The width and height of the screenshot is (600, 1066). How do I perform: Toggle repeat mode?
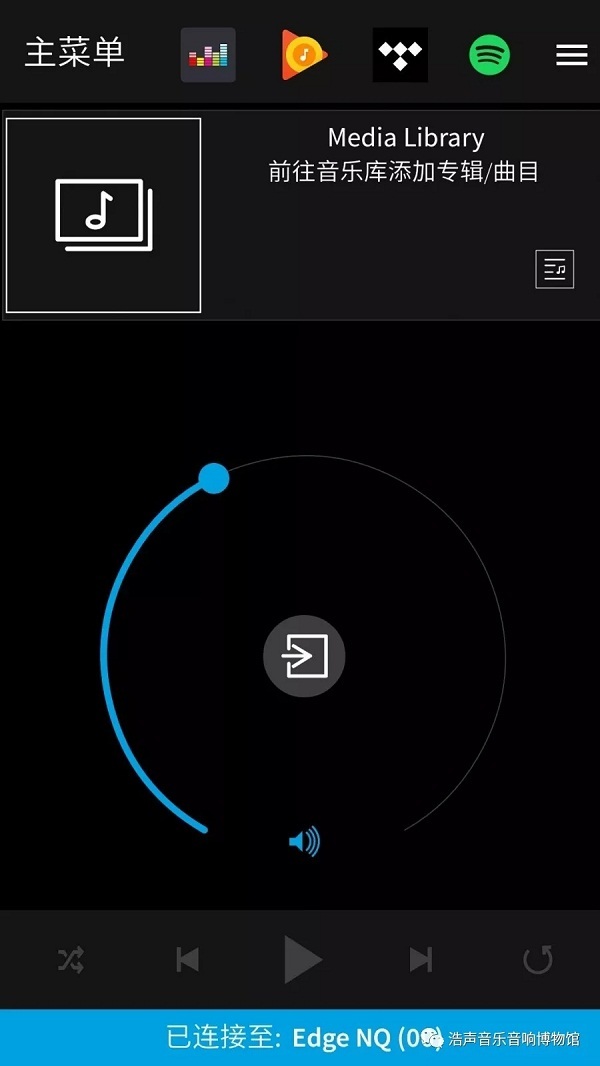(537, 959)
